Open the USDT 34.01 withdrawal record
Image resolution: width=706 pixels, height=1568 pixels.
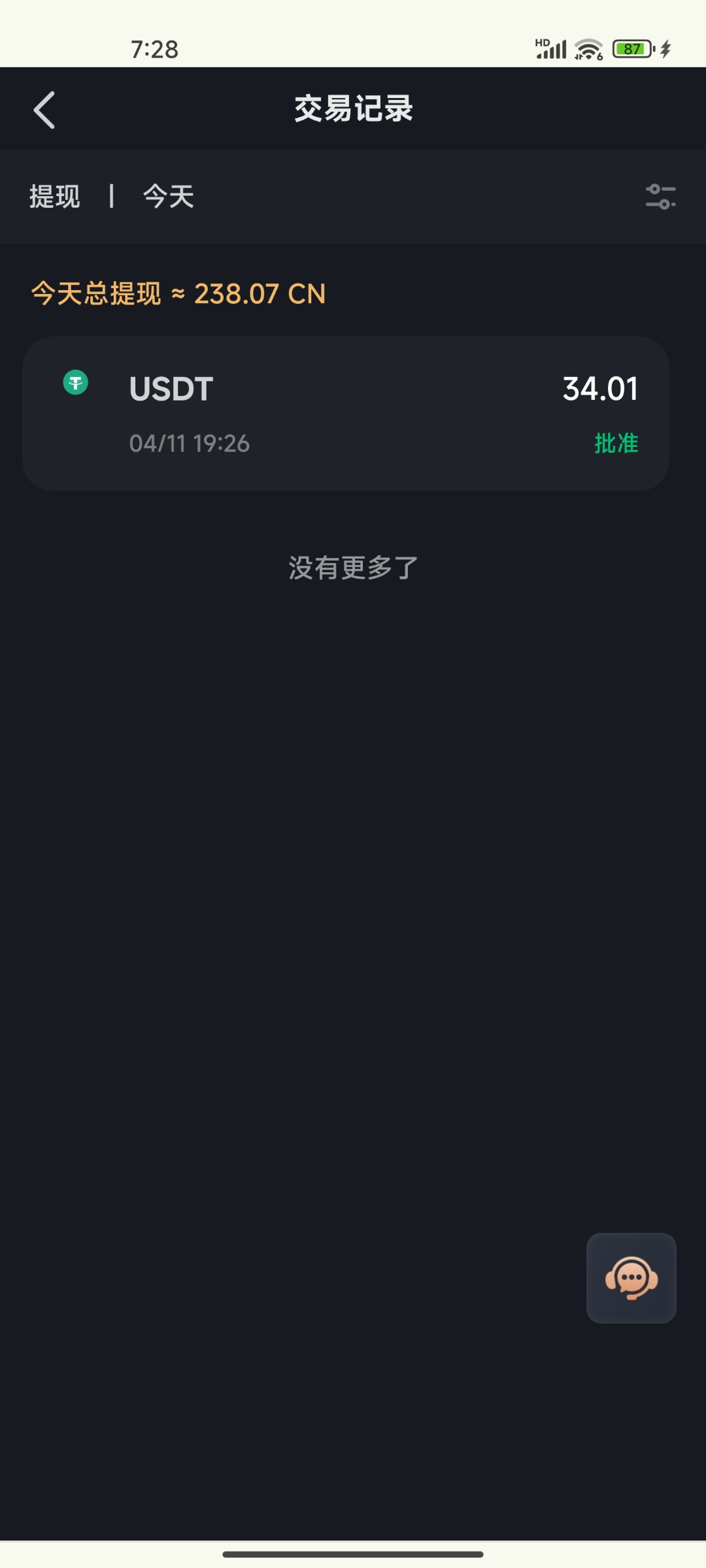click(346, 414)
